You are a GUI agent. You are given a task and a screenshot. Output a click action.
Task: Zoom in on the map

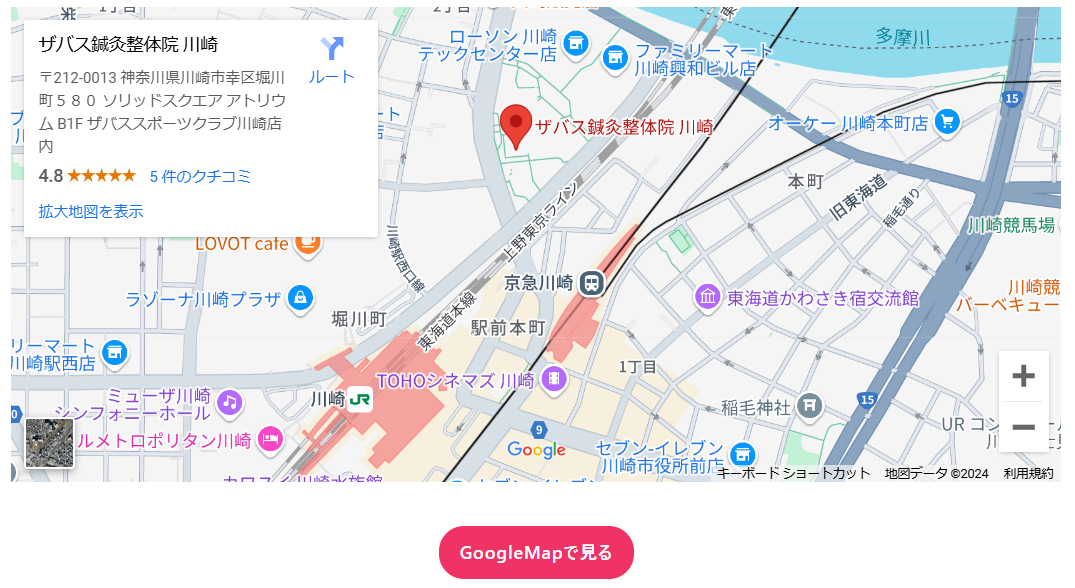point(1023,377)
